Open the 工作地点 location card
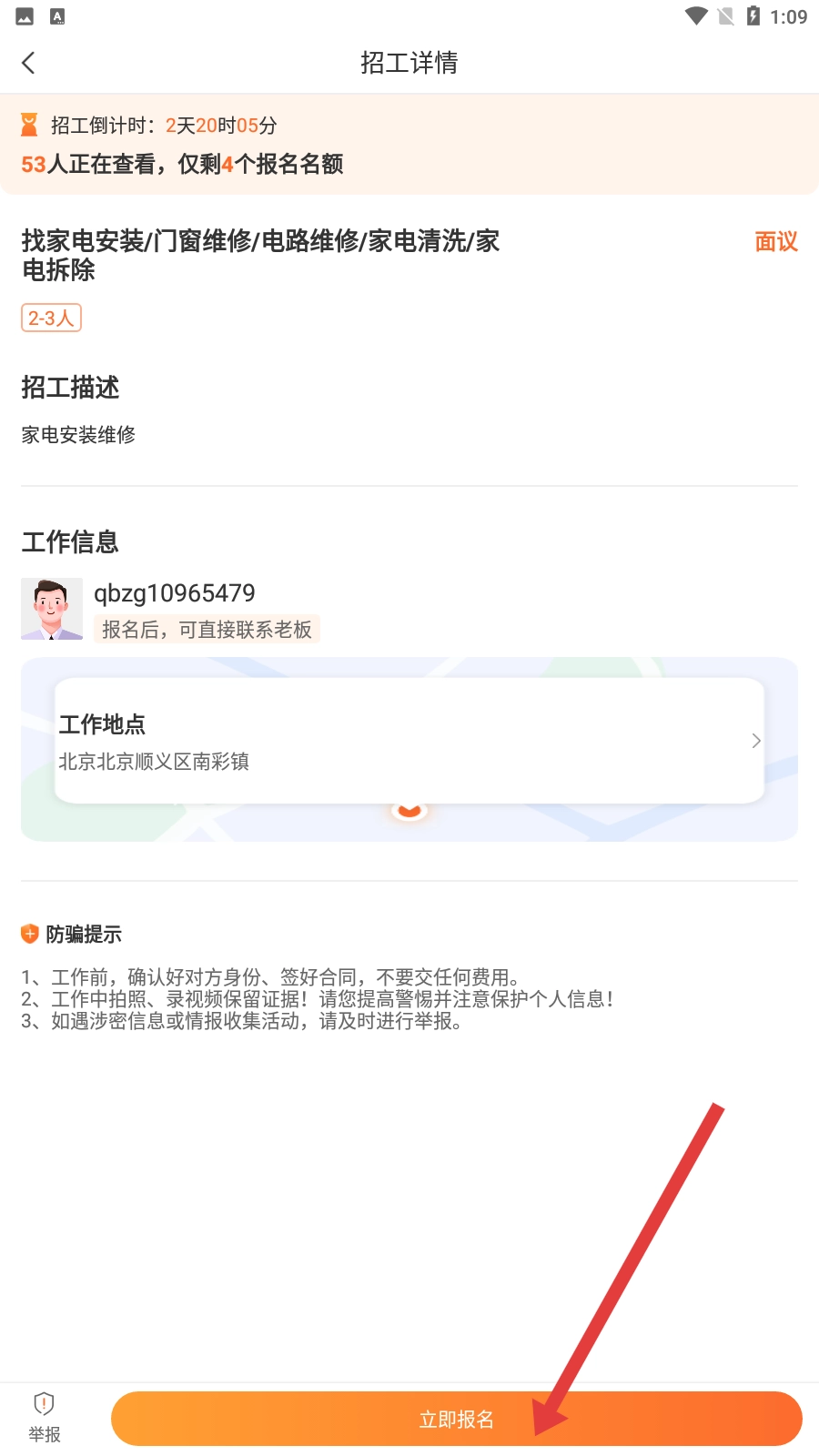This screenshot has width=819, height=1456. 409,741
